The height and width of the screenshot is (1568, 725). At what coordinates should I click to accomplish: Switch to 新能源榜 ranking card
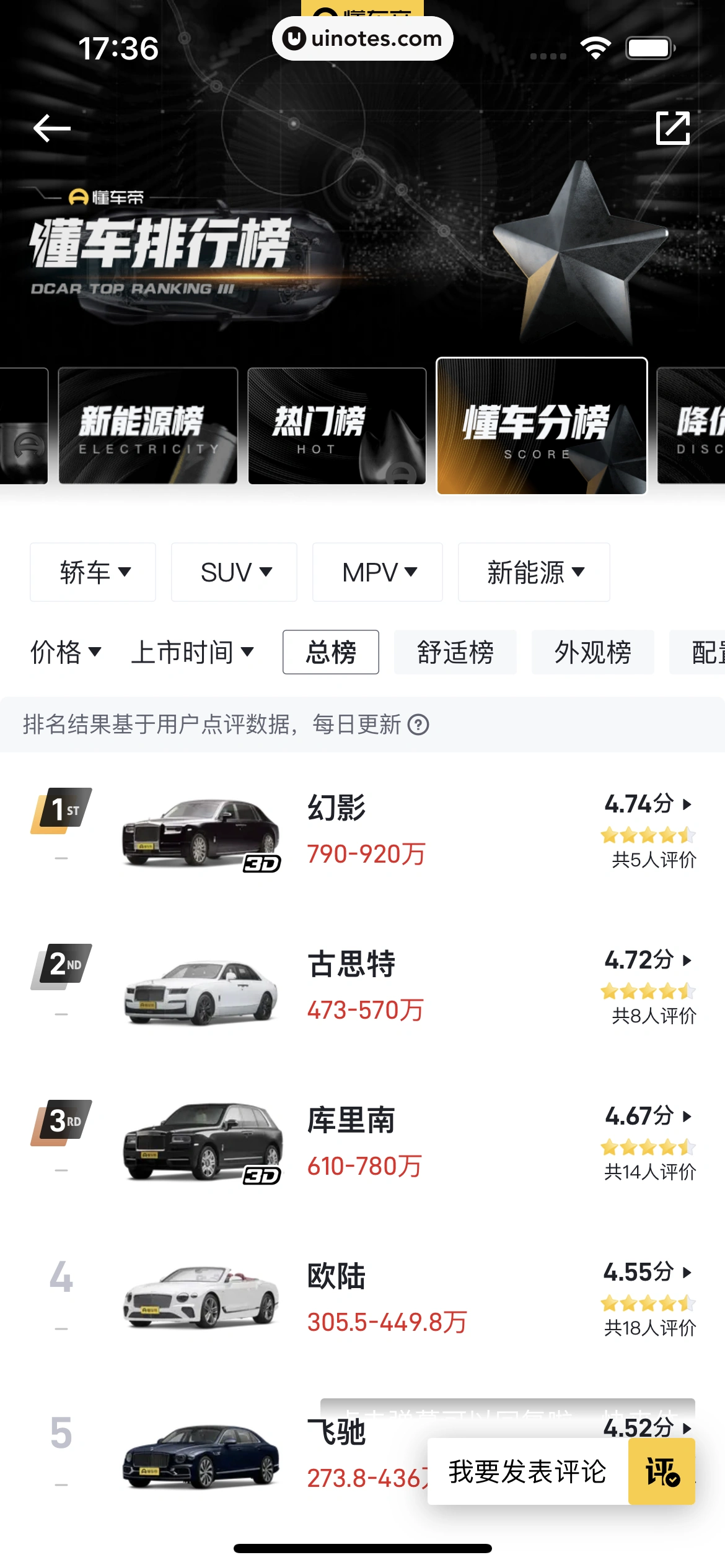147,426
